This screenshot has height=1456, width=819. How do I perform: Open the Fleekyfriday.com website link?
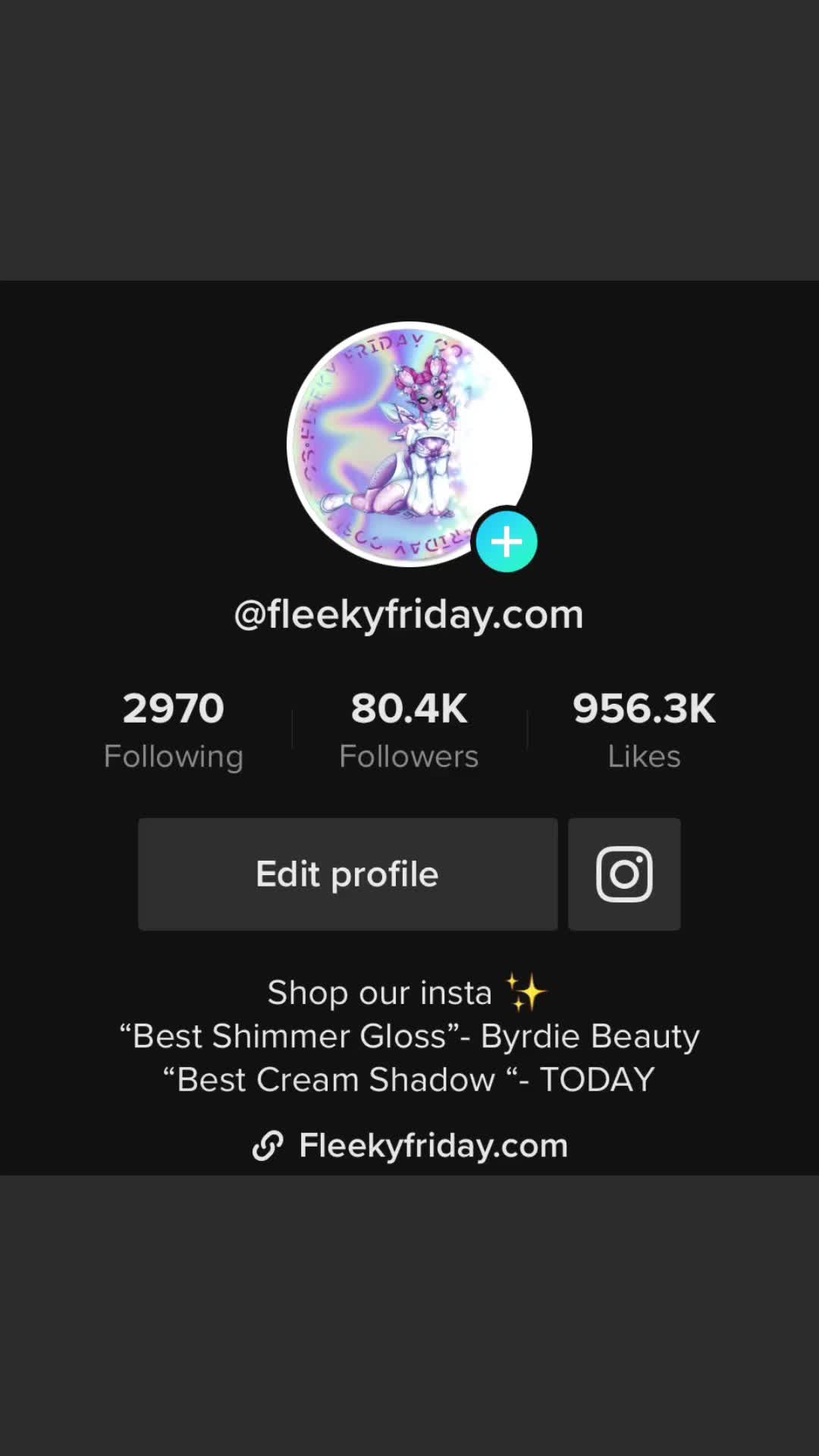[x=409, y=1145]
